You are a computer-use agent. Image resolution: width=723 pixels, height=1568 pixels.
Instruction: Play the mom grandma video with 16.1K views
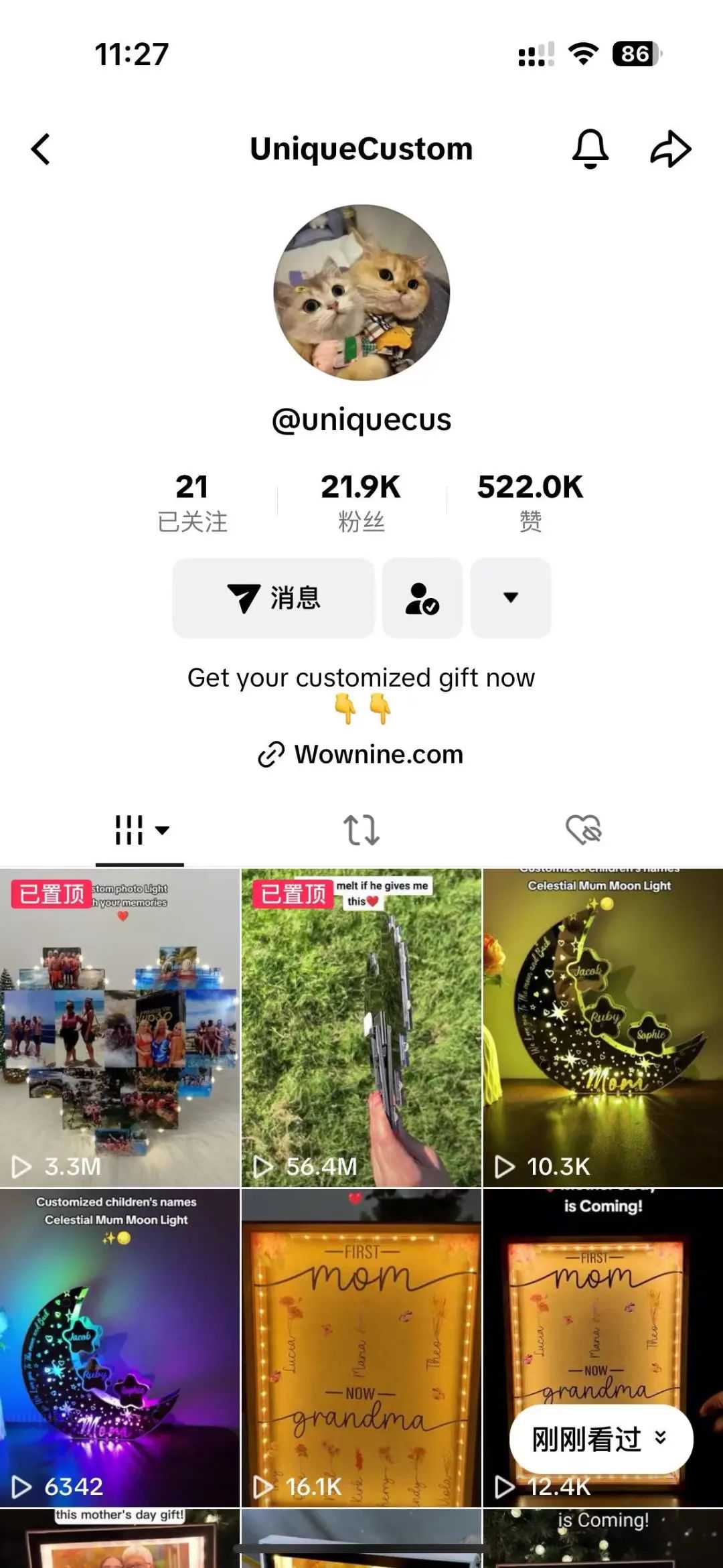tap(361, 1346)
